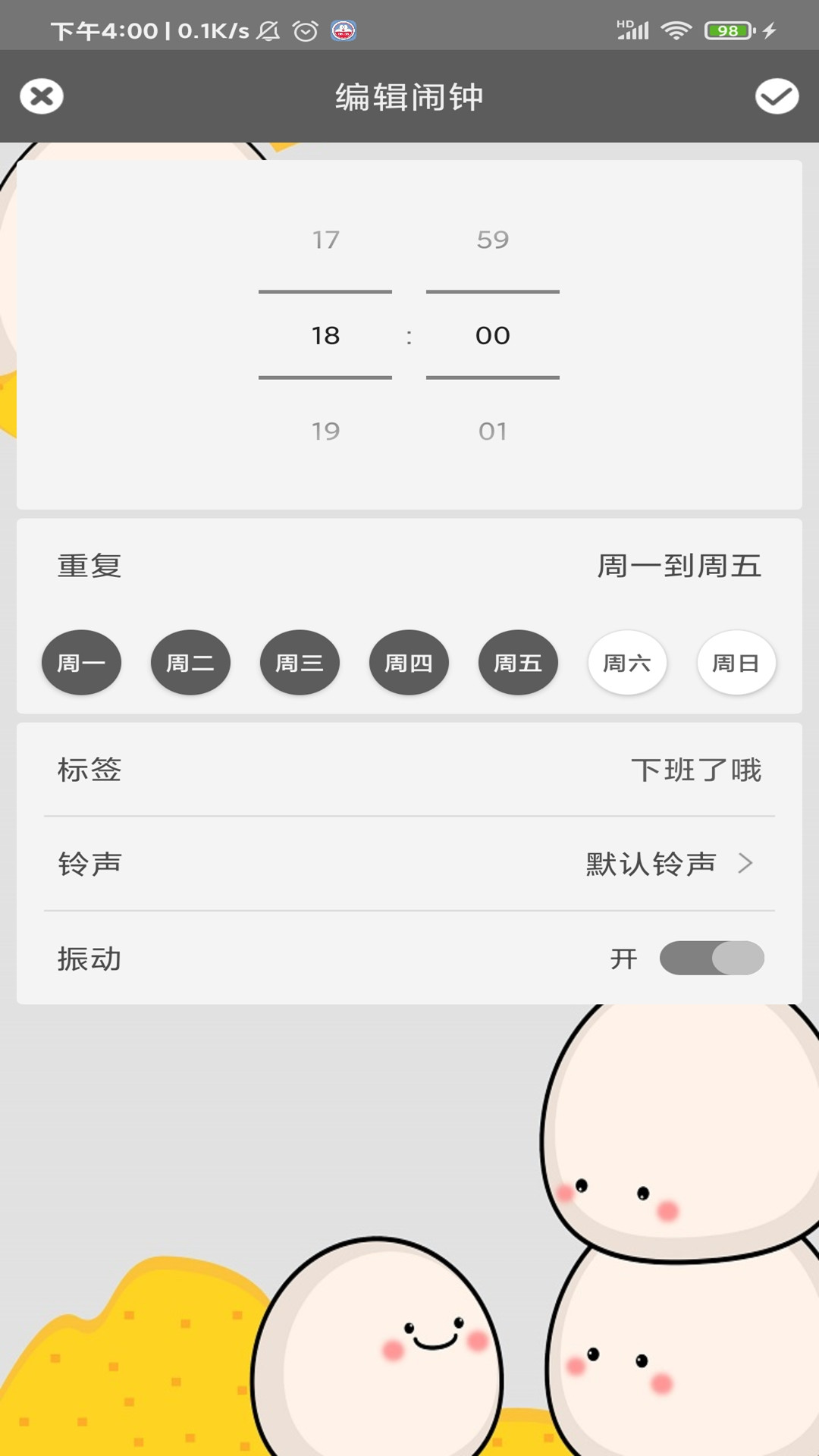Turn off 周五 repeat day
Image resolution: width=819 pixels, height=1456 pixels.
point(518,663)
